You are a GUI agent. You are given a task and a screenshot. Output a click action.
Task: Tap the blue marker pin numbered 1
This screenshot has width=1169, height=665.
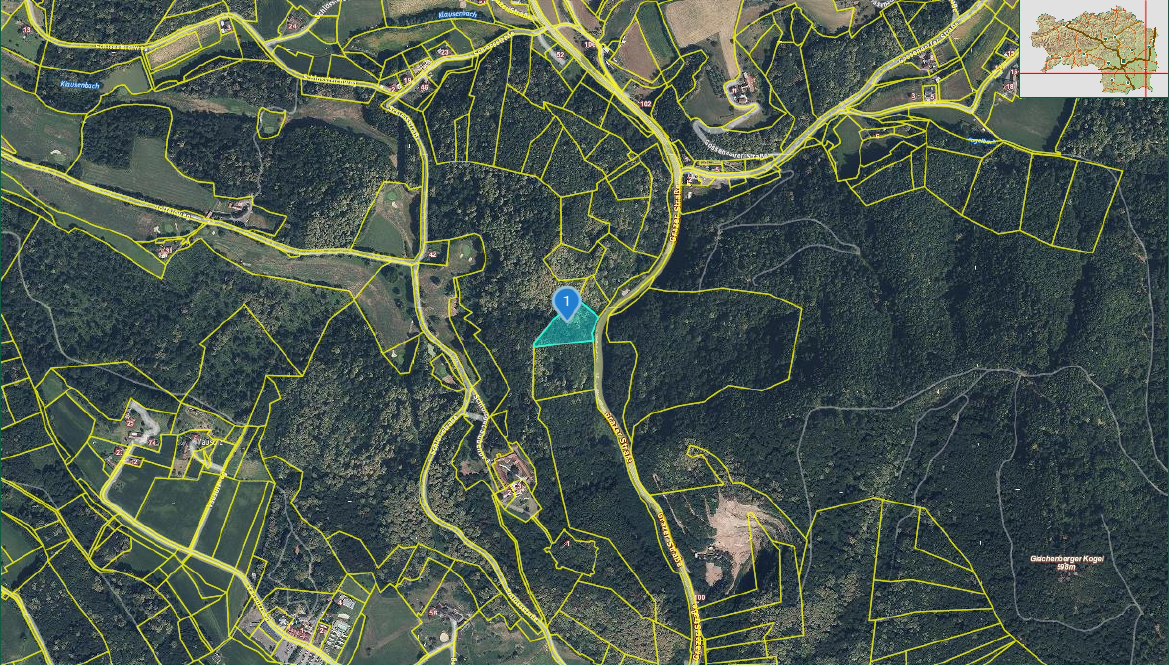tap(567, 301)
